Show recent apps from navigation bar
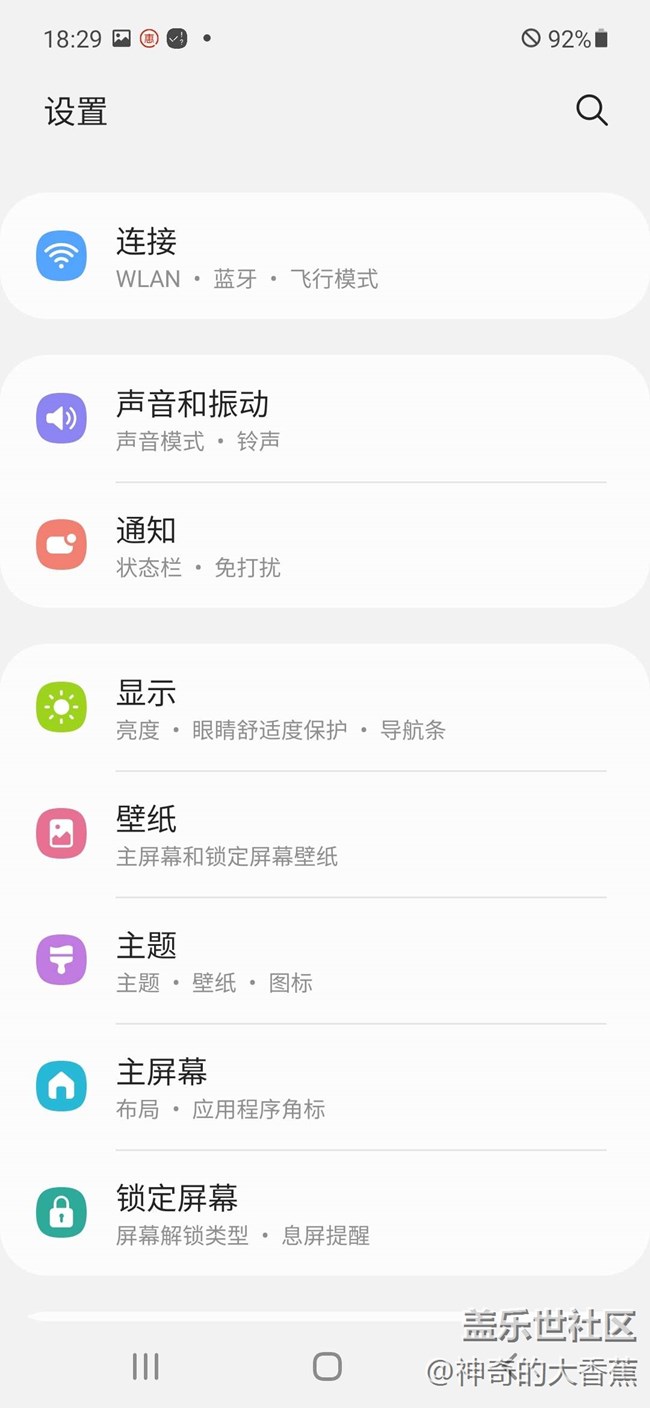 click(x=146, y=1367)
